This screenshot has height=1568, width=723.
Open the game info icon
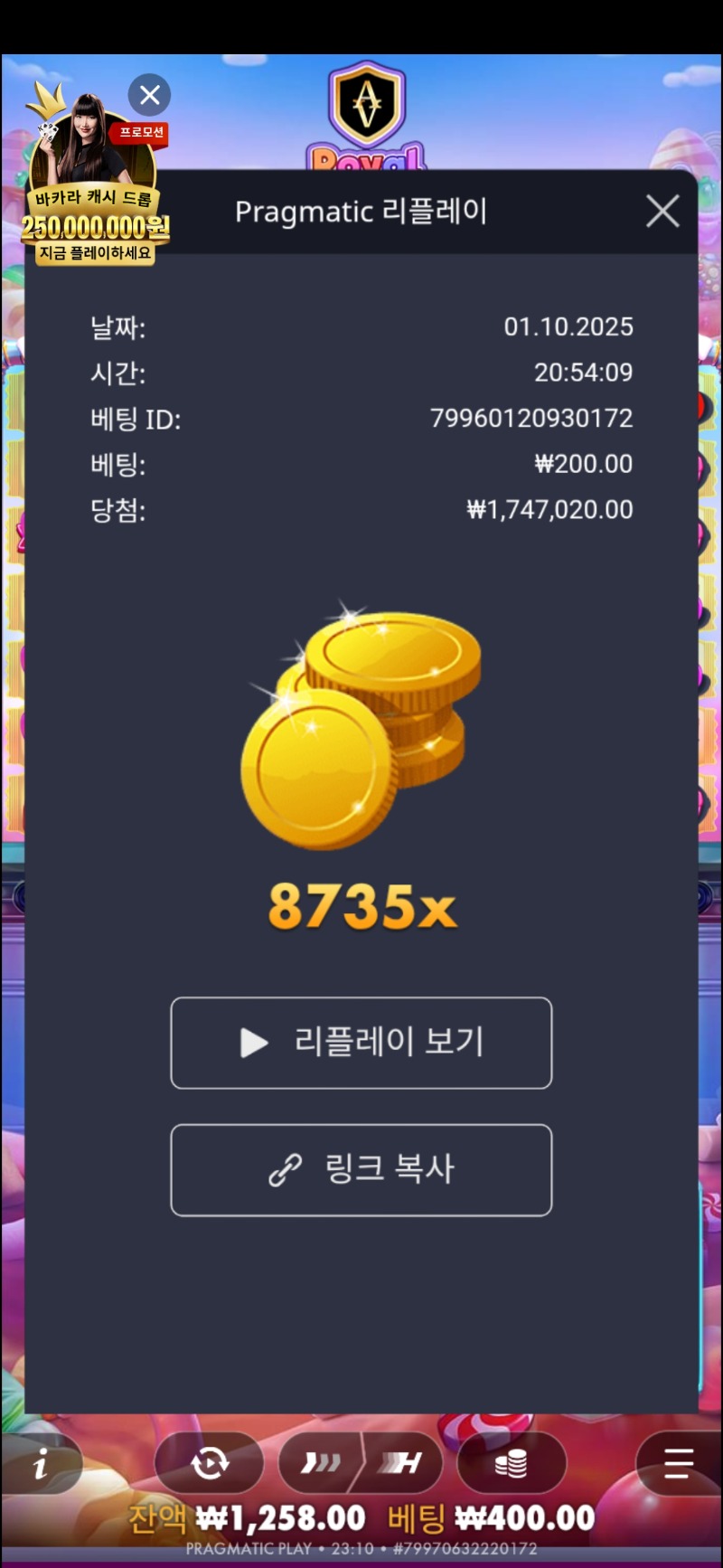pyautogui.click(x=41, y=1462)
